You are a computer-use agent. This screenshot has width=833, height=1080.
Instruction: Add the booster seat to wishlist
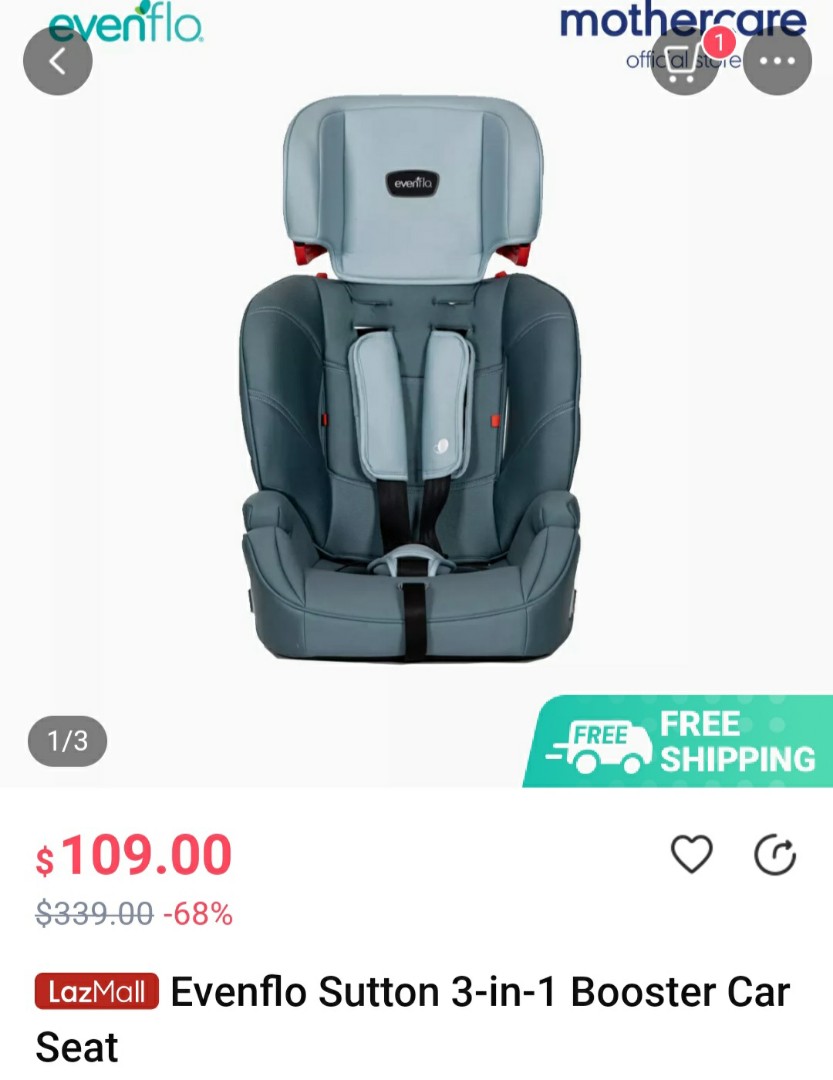691,855
